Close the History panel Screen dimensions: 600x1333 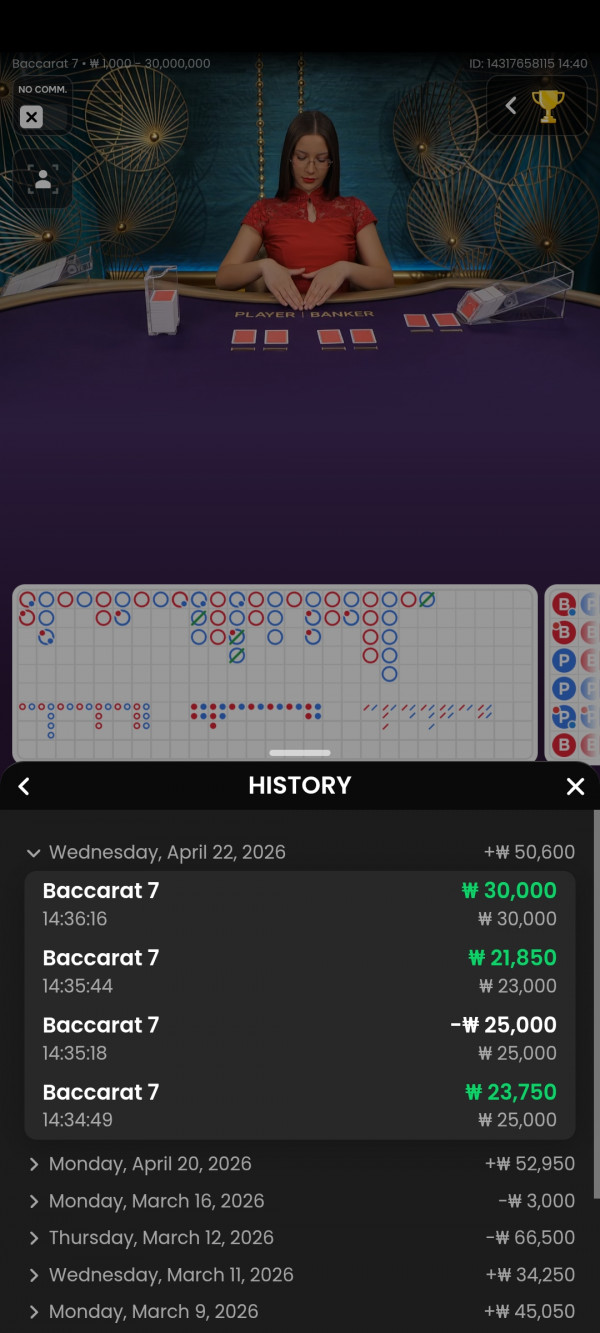pos(575,787)
